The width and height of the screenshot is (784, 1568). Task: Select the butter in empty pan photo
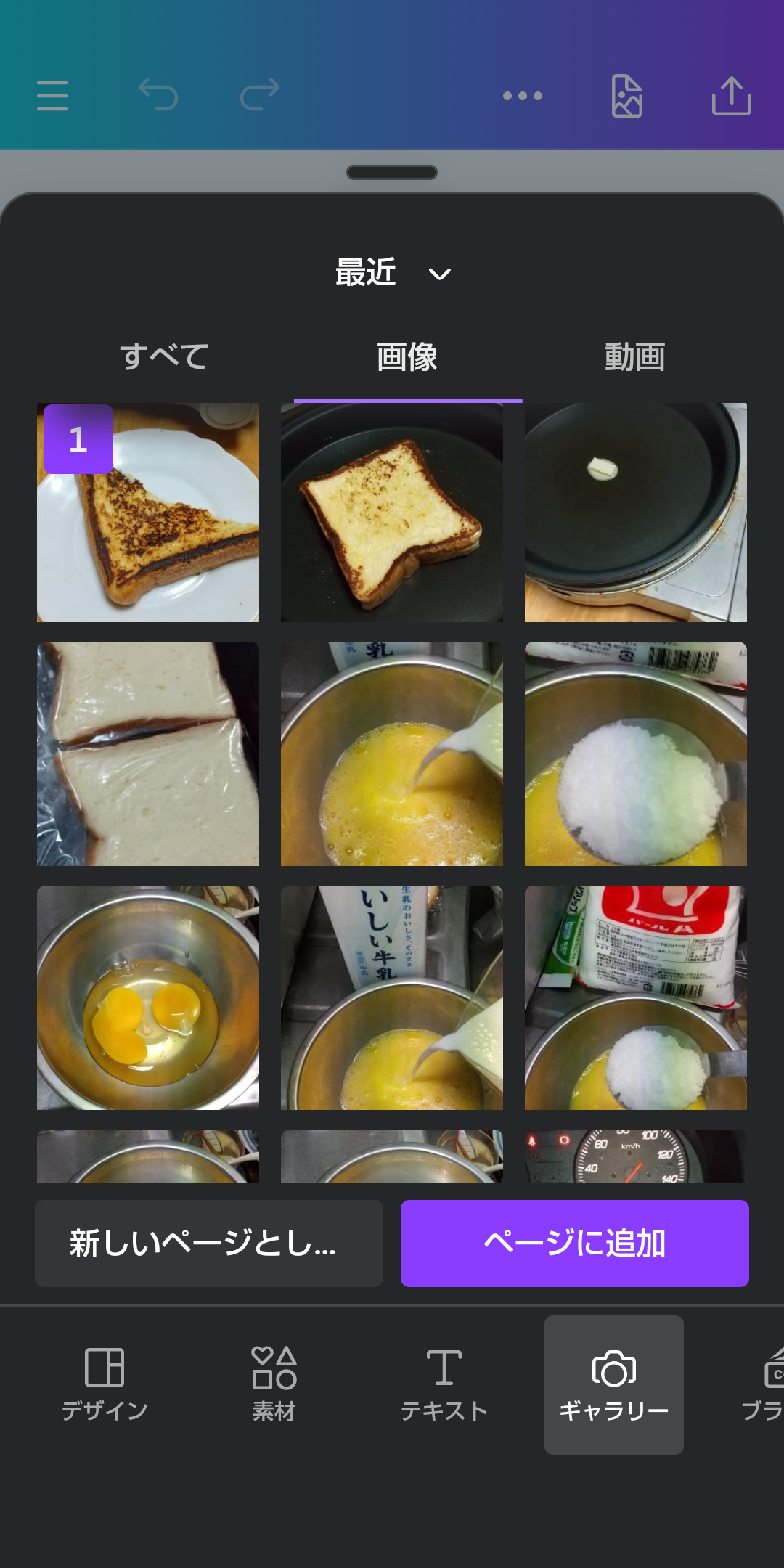pyautogui.click(x=636, y=513)
